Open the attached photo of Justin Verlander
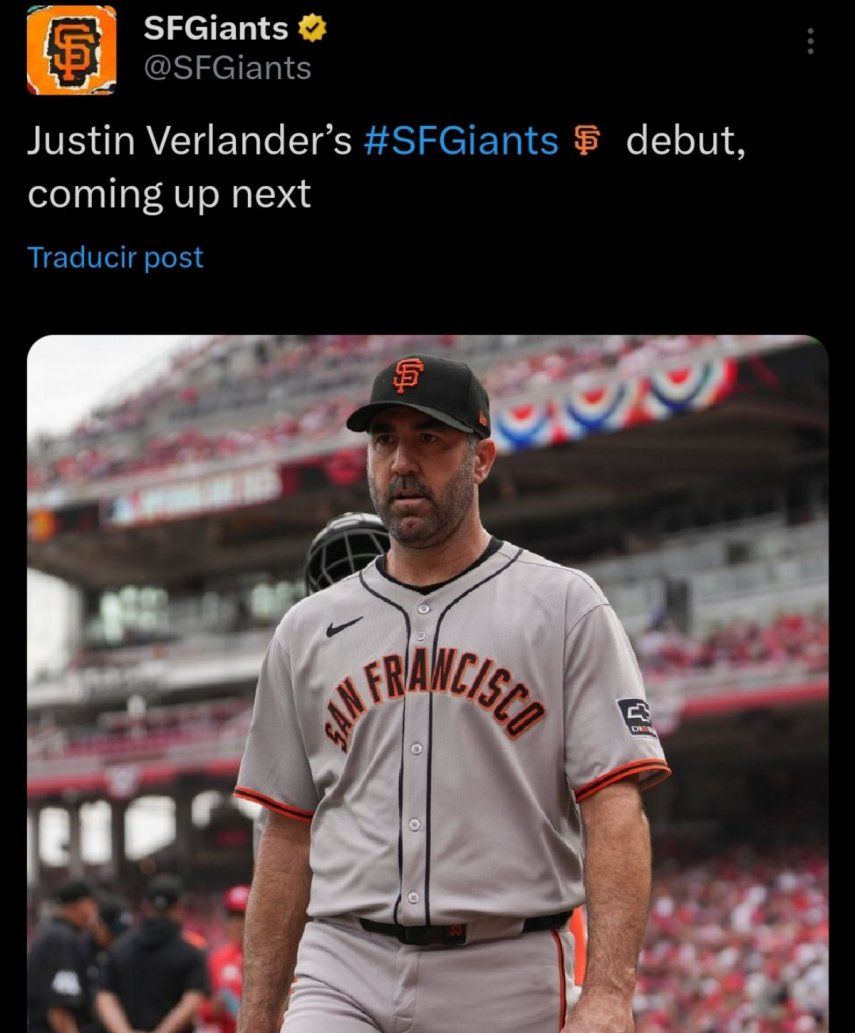 [427, 680]
